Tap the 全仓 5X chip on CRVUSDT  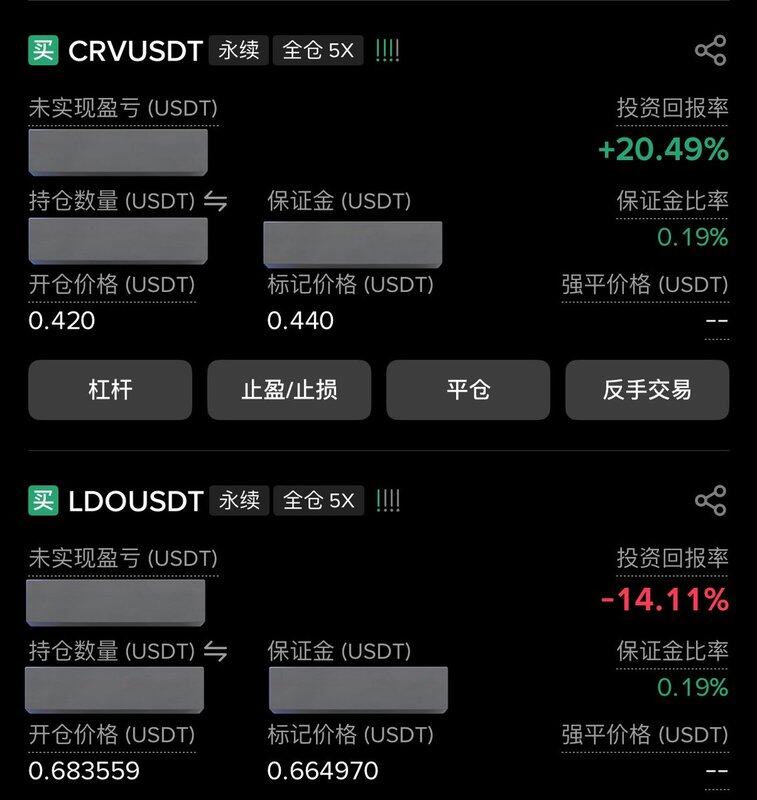click(318, 51)
